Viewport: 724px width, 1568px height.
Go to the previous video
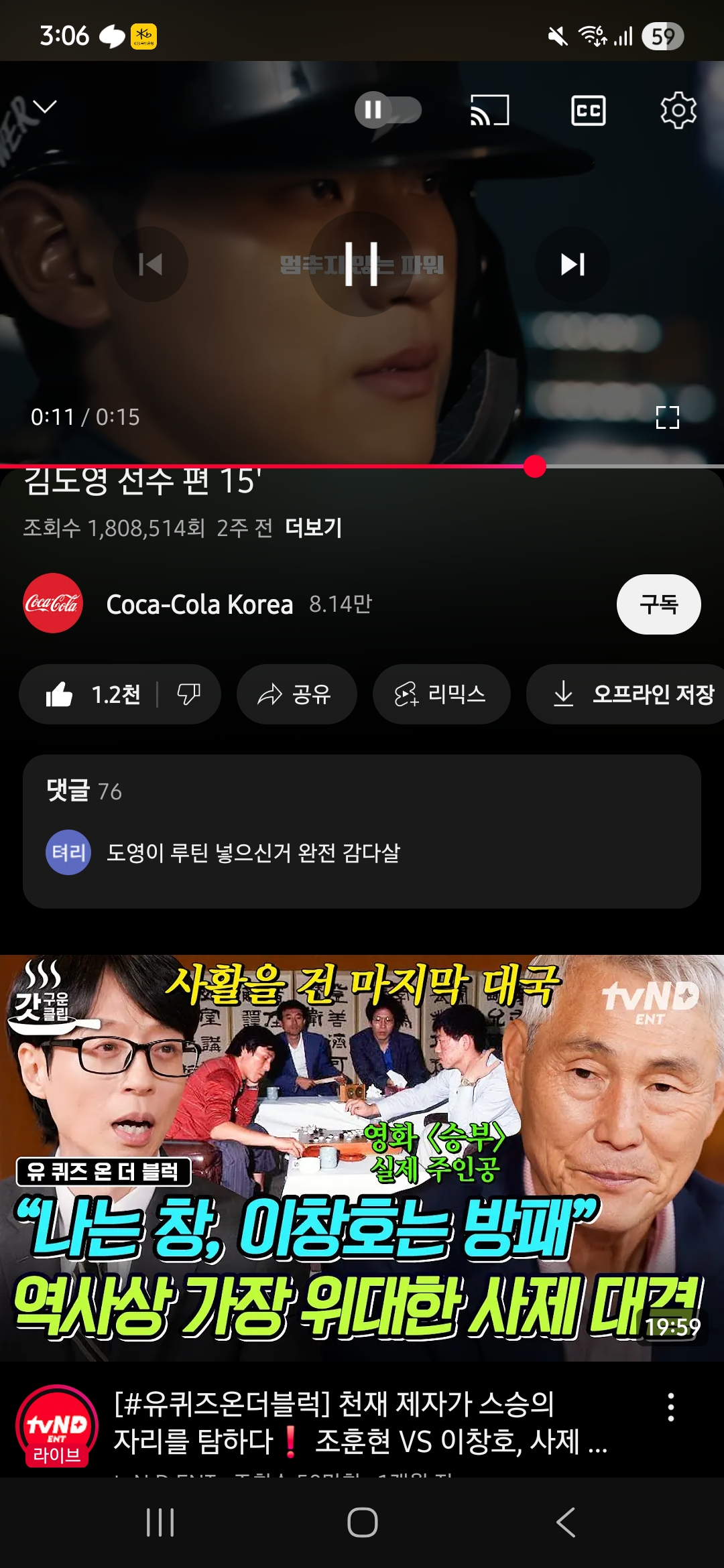coord(151,264)
